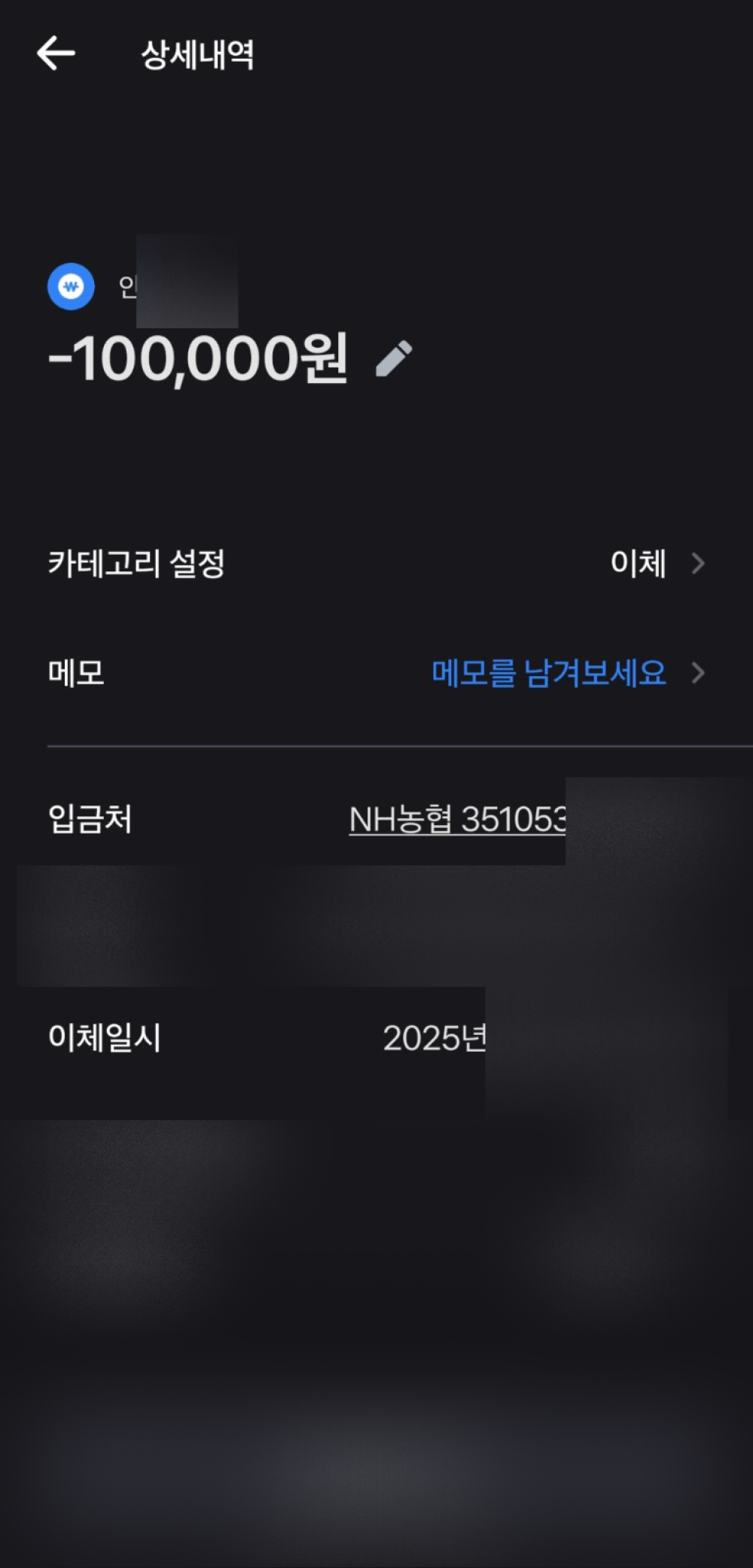
Task: Edit the transaction amount with the pencil icon
Action: 394,358
